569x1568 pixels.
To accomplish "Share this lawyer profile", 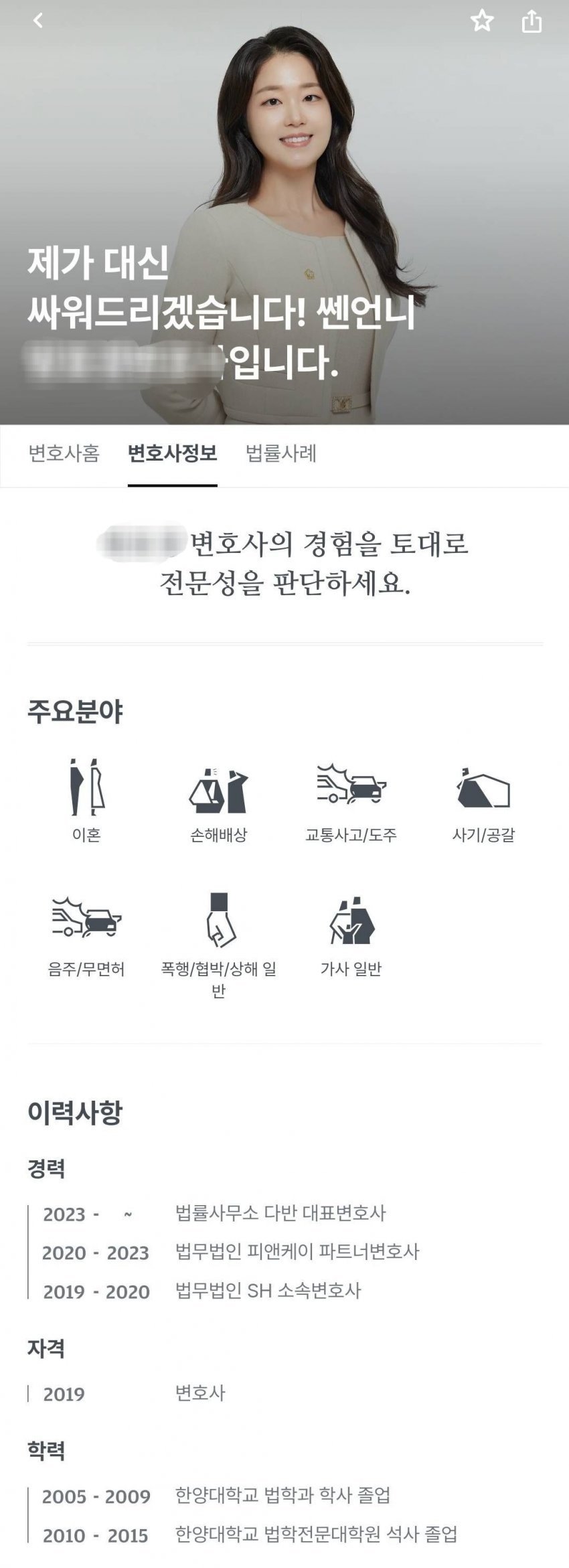I will tap(532, 21).
